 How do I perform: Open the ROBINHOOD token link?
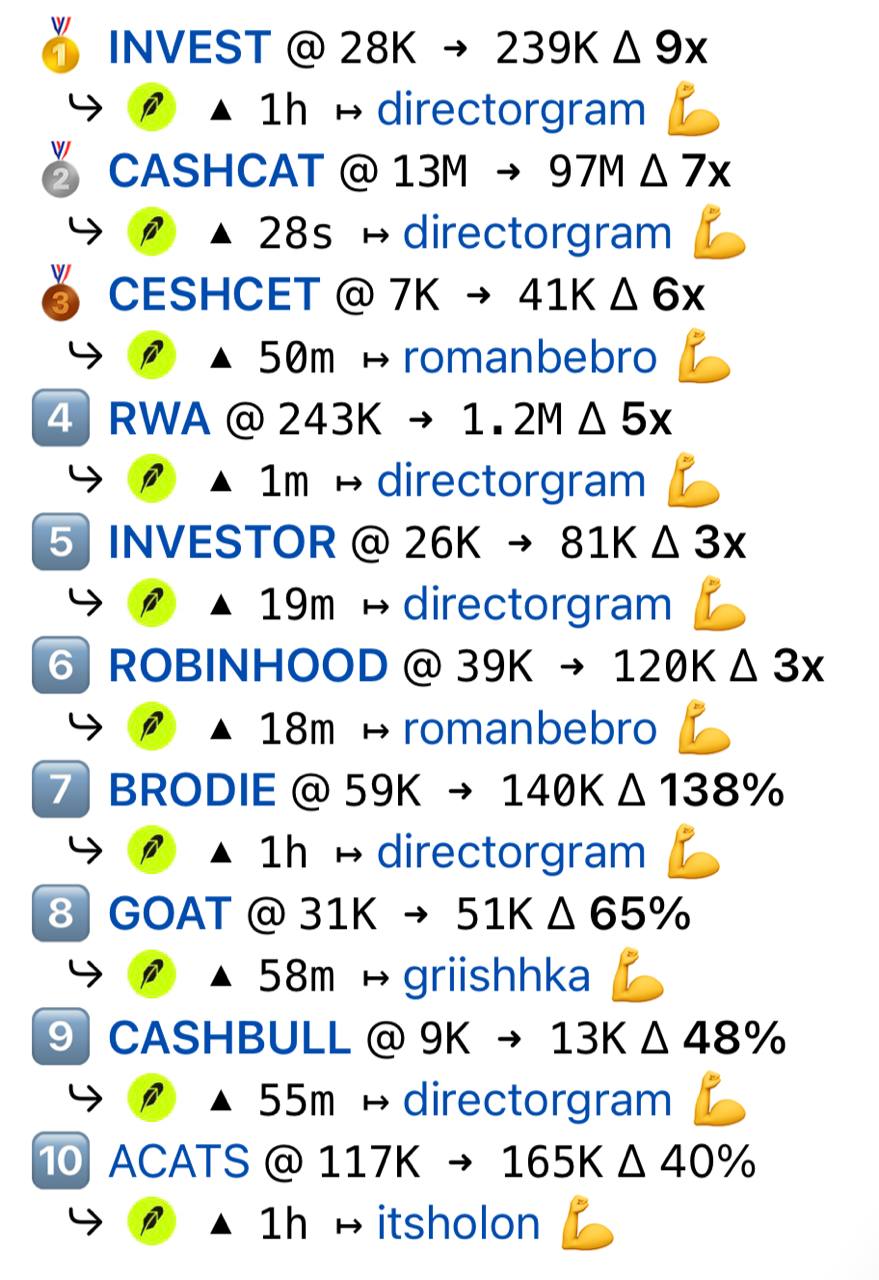[248, 667]
